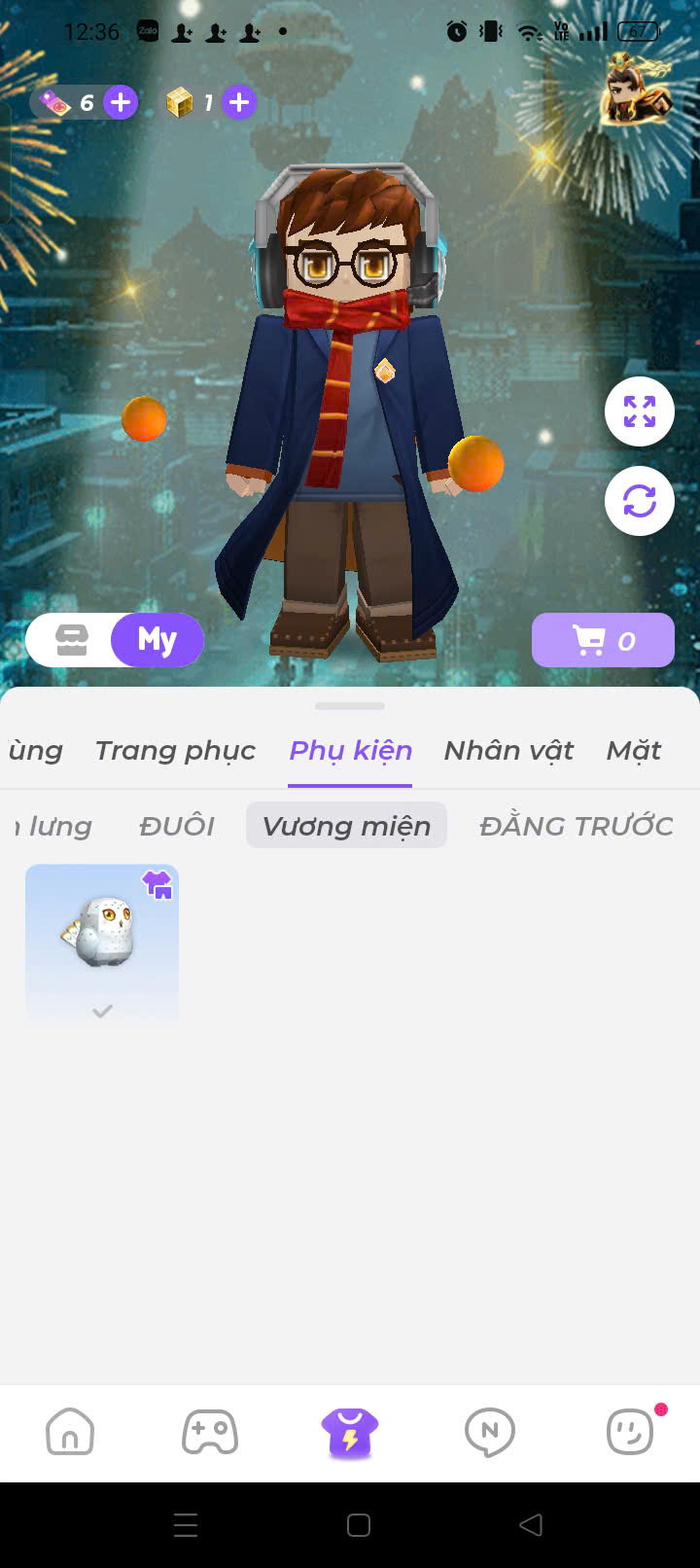Add more tickets with the plus button
700x1568 pixels.
click(121, 102)
